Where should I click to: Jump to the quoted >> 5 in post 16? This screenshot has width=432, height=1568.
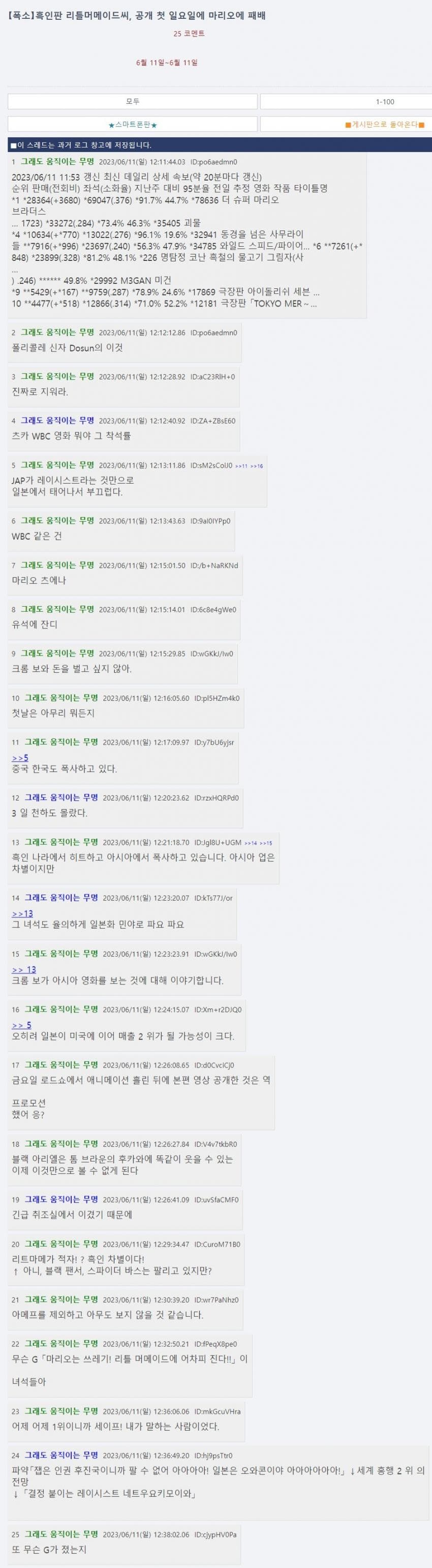(21, 1026)
